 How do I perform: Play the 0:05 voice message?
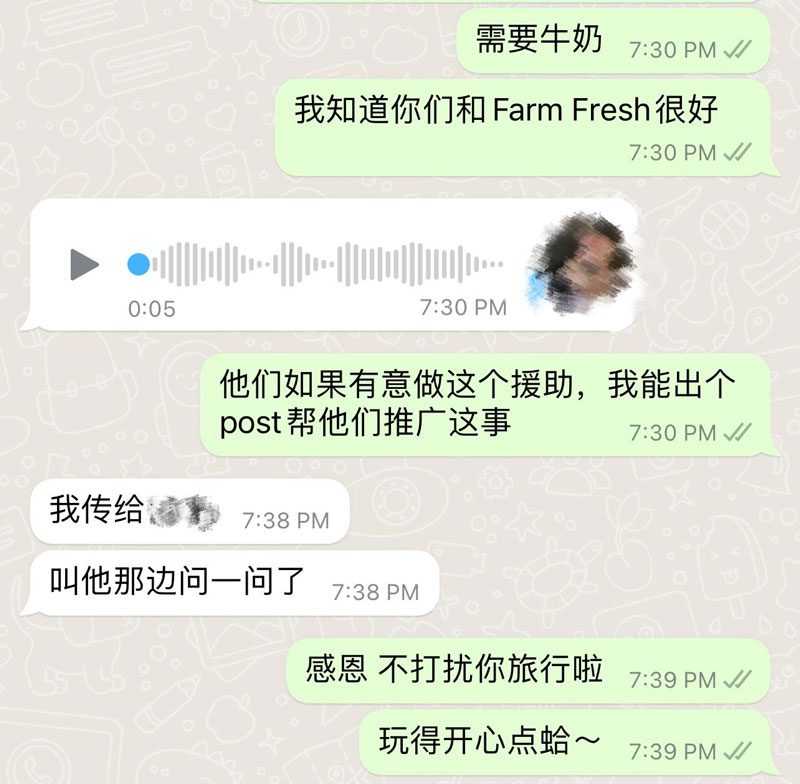point(84,264)
